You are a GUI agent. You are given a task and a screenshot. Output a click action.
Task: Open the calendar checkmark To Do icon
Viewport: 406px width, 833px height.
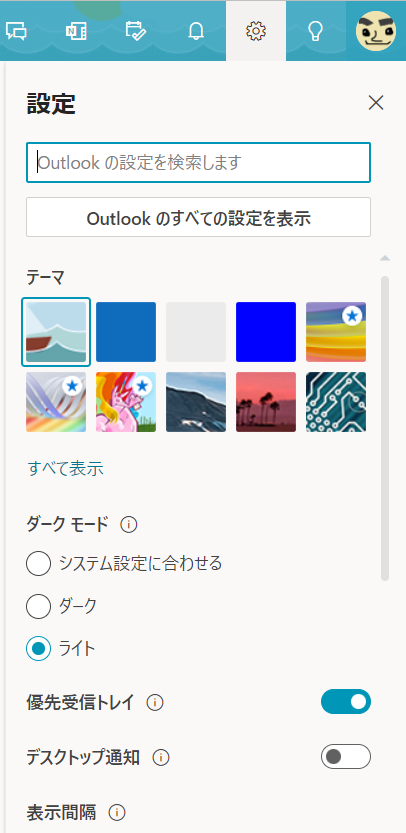coord(136,31)
